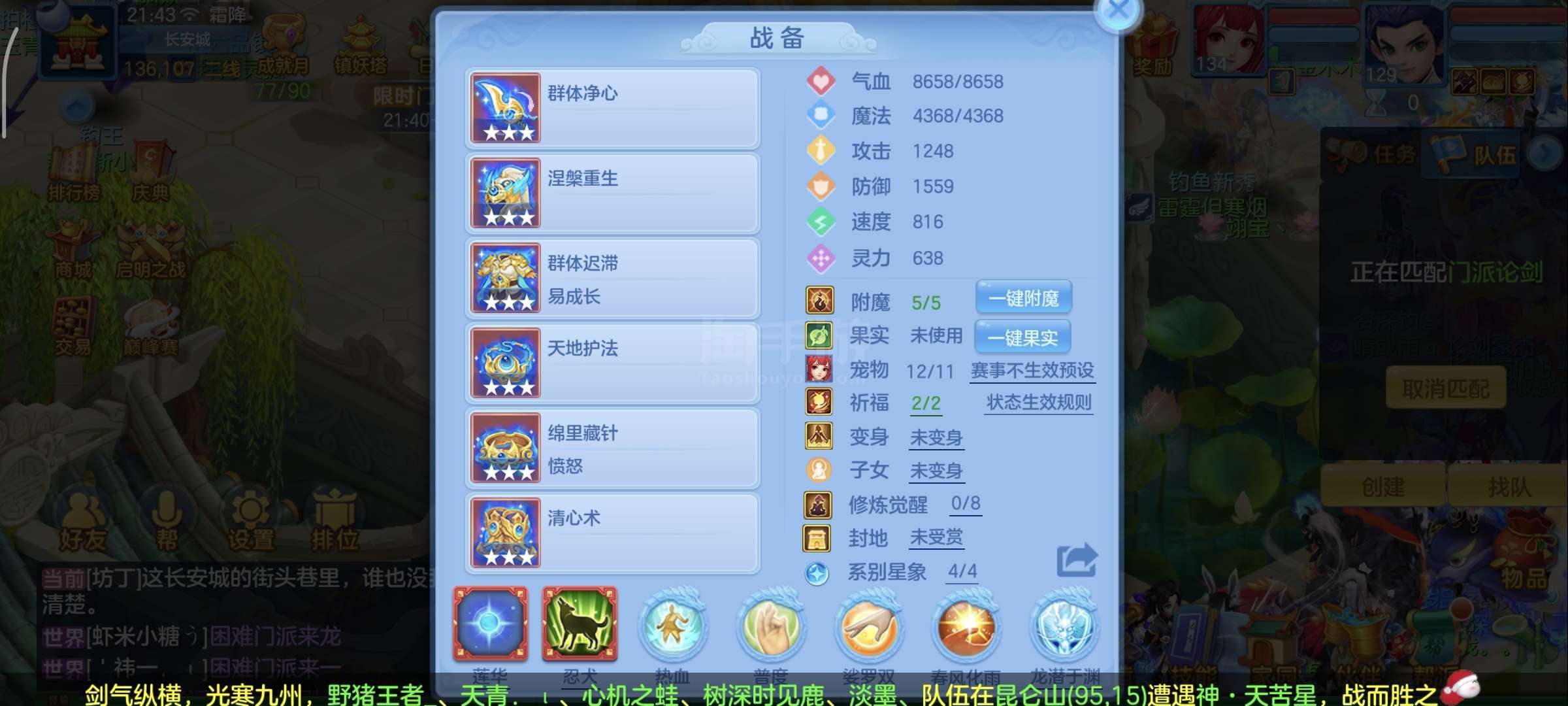Tap the 莲华 skill icon

[490, 623]
